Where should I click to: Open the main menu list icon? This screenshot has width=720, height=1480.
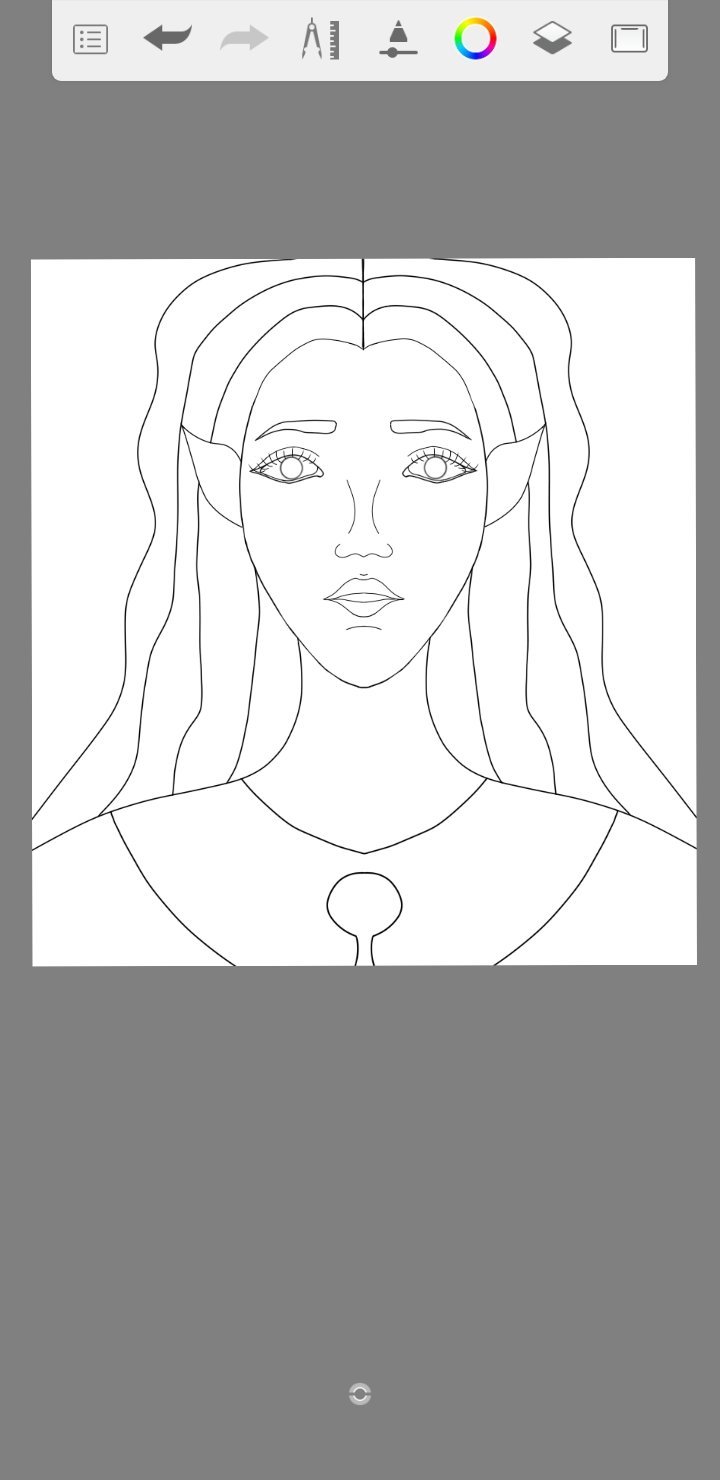coord(90,39)
